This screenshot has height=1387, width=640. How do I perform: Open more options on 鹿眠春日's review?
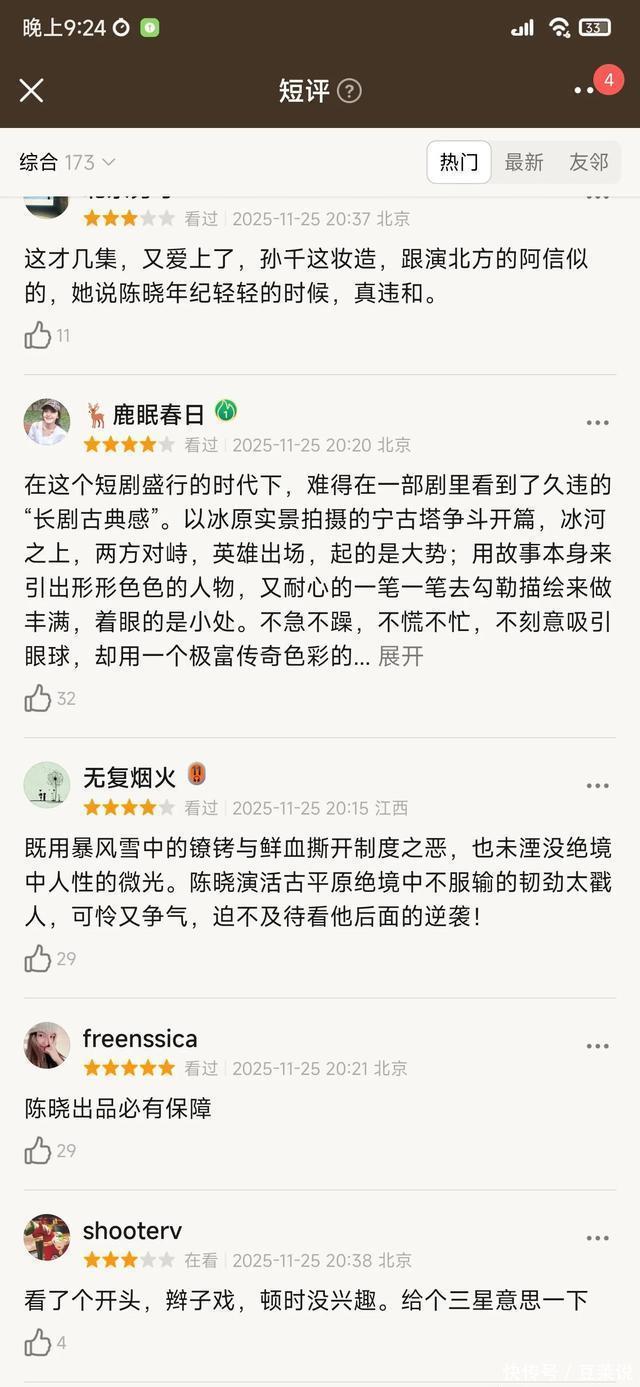pos(597,423)
